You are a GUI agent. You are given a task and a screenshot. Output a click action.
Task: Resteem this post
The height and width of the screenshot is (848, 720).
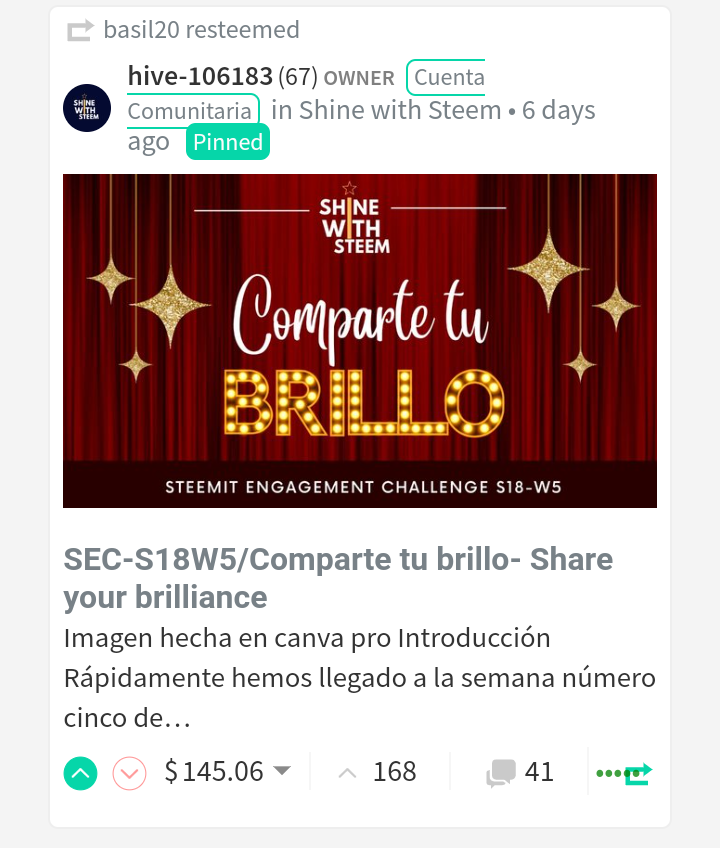[x=637, y=772]
